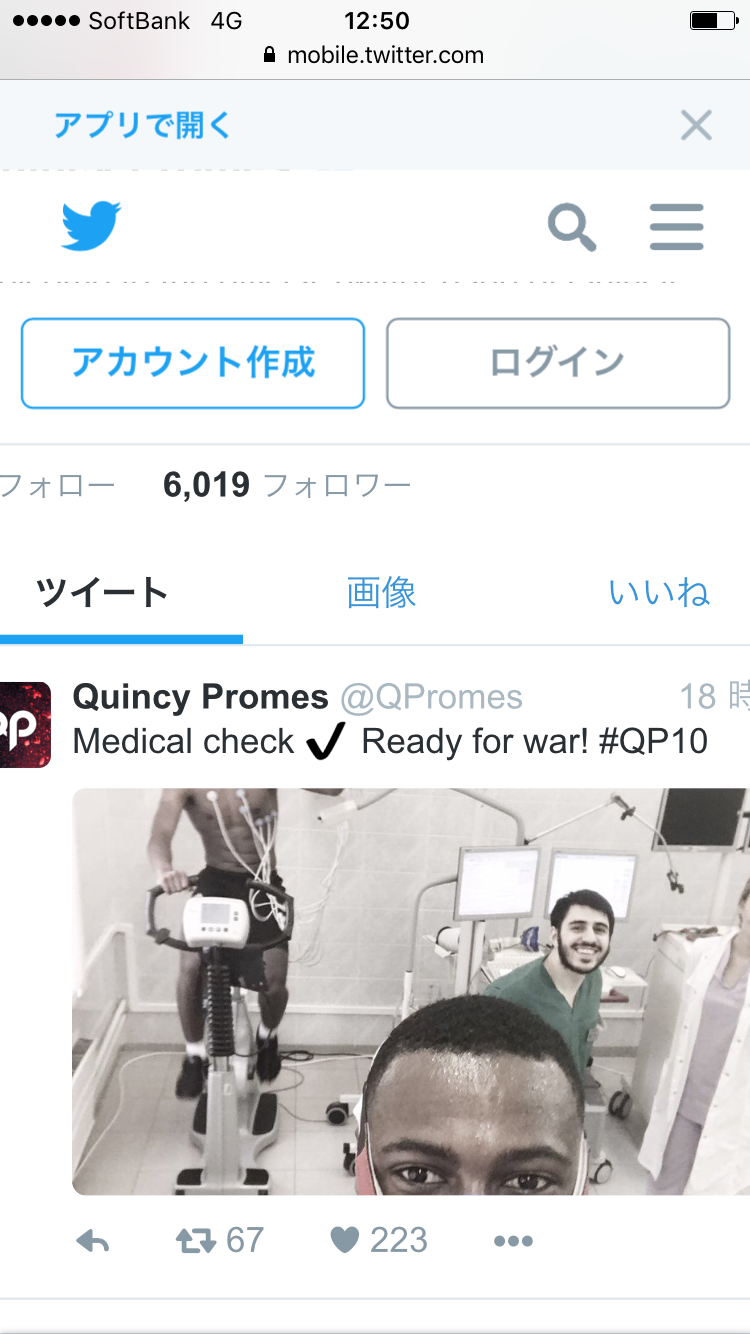
Task: Tap the mobile.twitter.com address bar
Action: (x=375, y=55)
